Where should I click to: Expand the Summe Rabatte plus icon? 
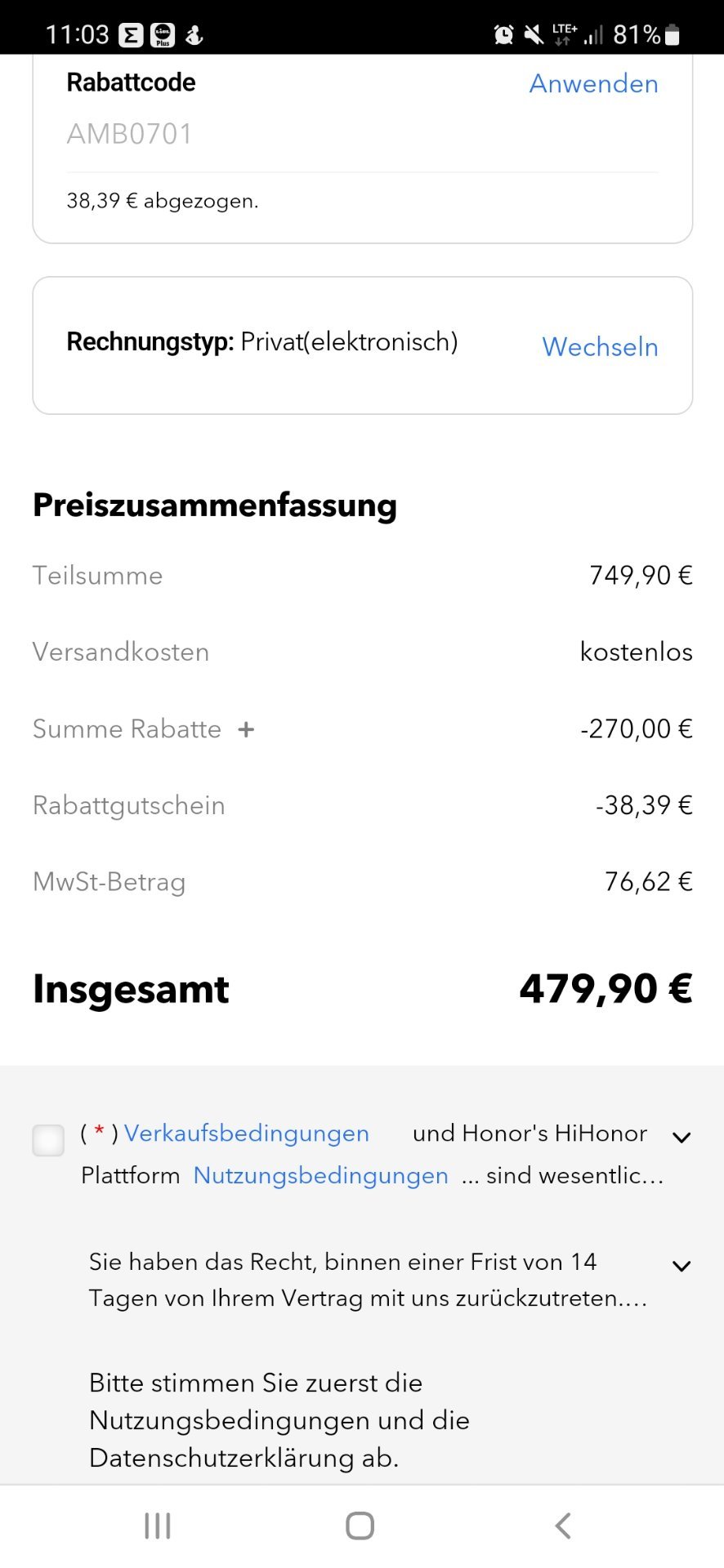coord(246,729)
